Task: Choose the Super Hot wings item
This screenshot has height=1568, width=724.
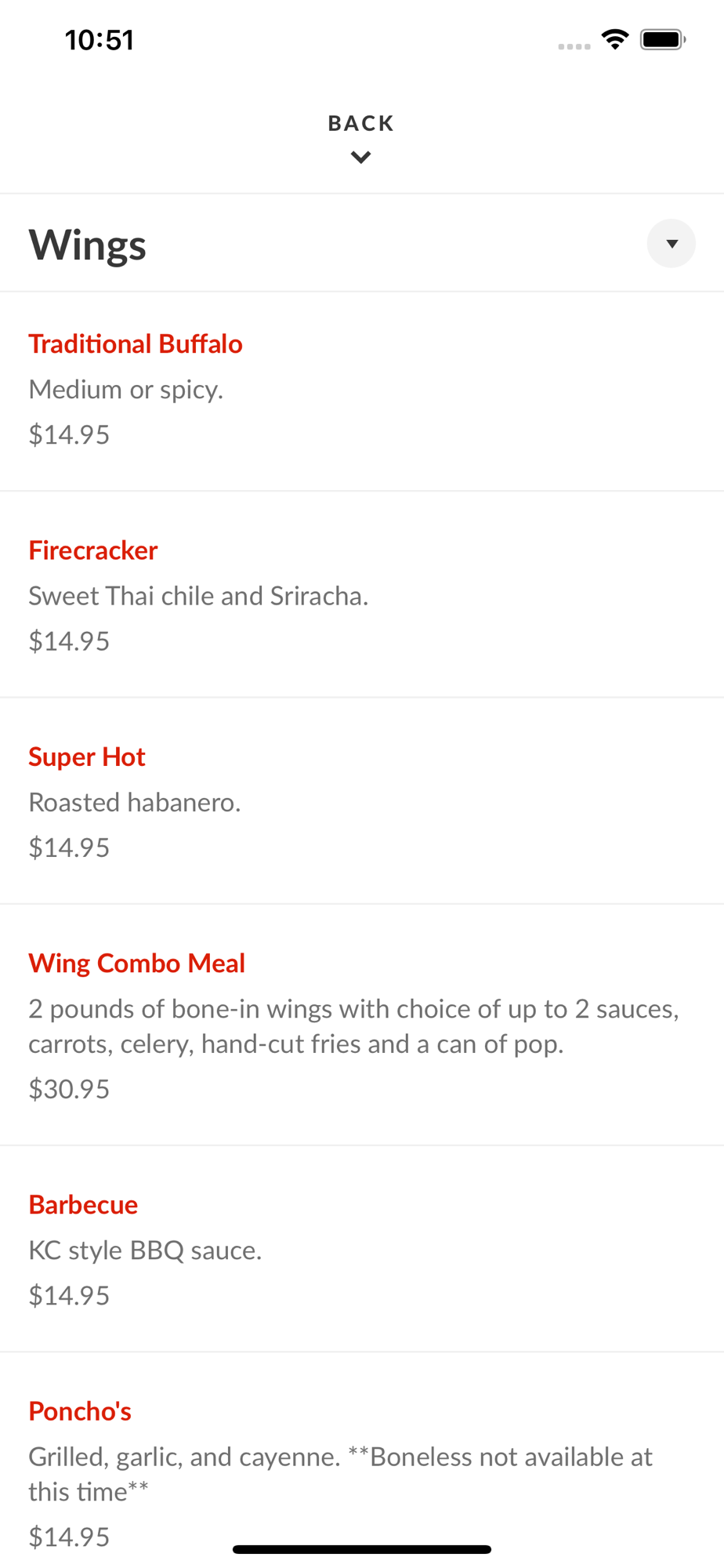Action: coord(362,801)
